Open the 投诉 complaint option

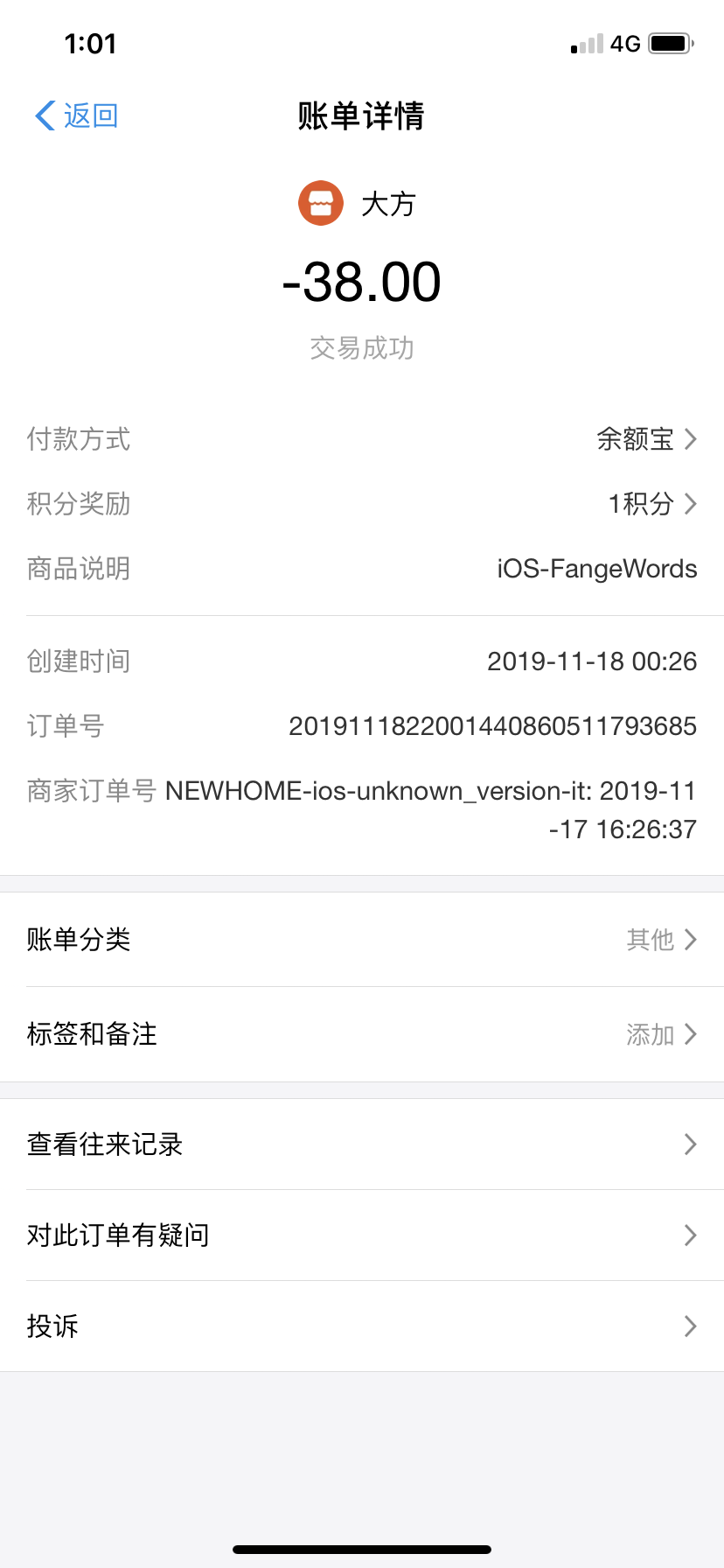(x=362, y=1326)
